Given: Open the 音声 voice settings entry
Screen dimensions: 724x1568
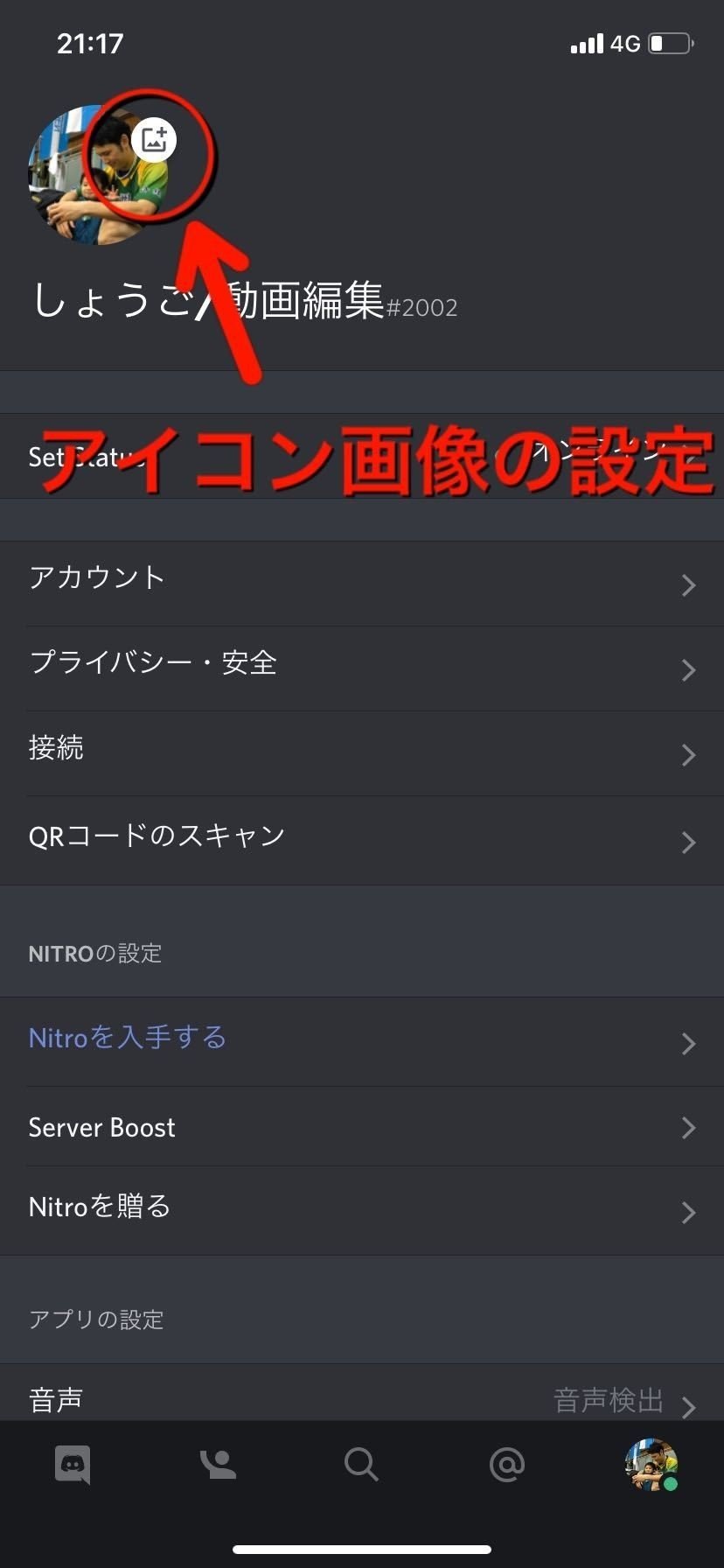Looking at the screenshot, I should pyautogui.click(x=54, y=1398).
